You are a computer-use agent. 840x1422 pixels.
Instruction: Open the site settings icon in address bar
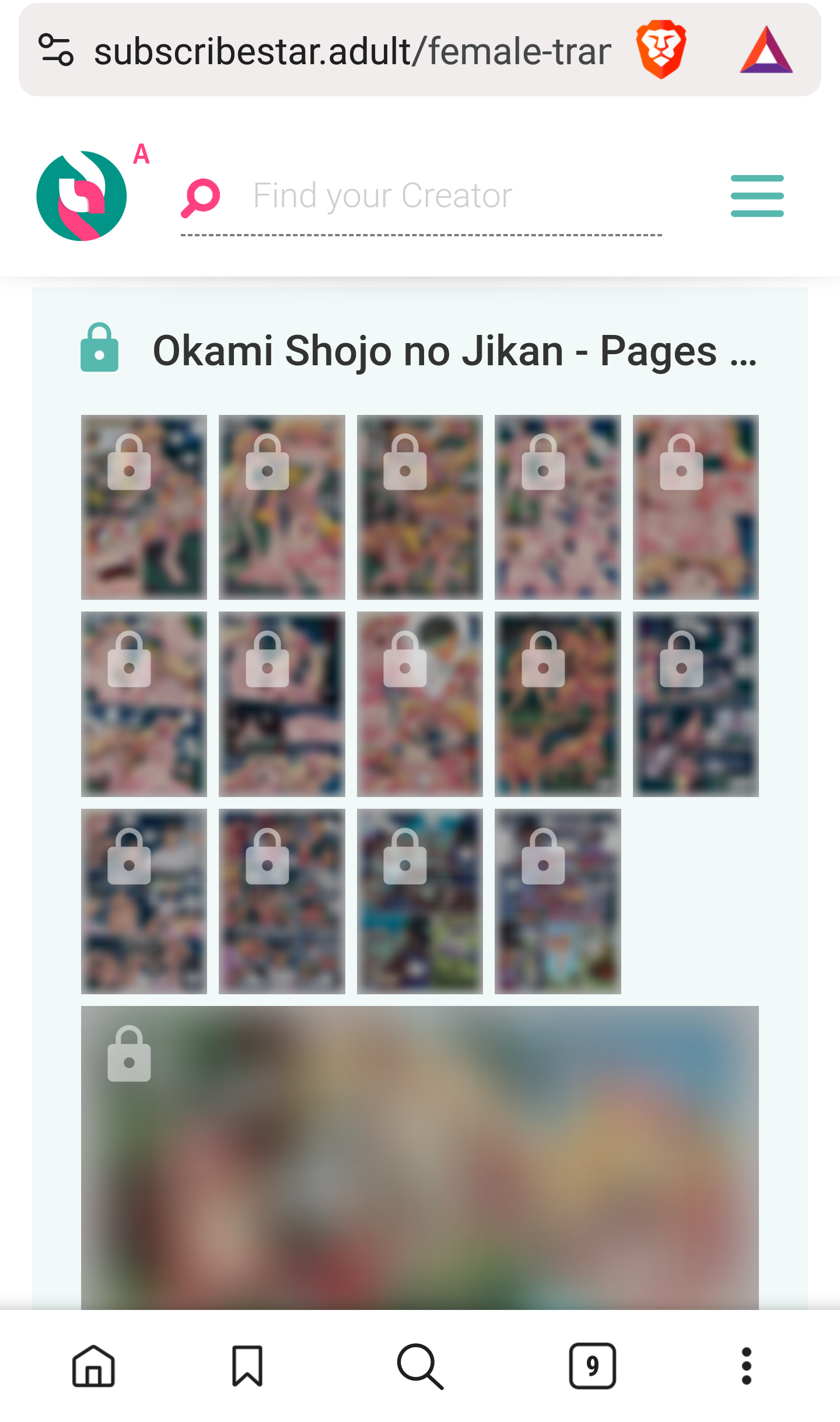56,50
